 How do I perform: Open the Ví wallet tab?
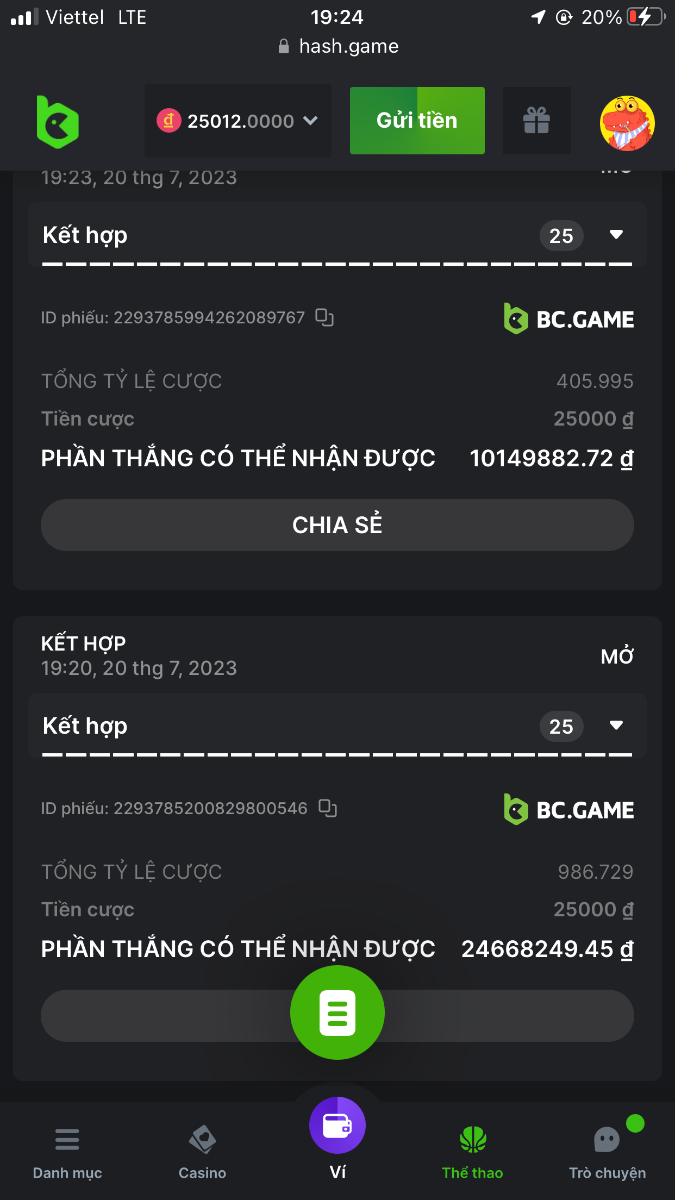pos(337,1137)
